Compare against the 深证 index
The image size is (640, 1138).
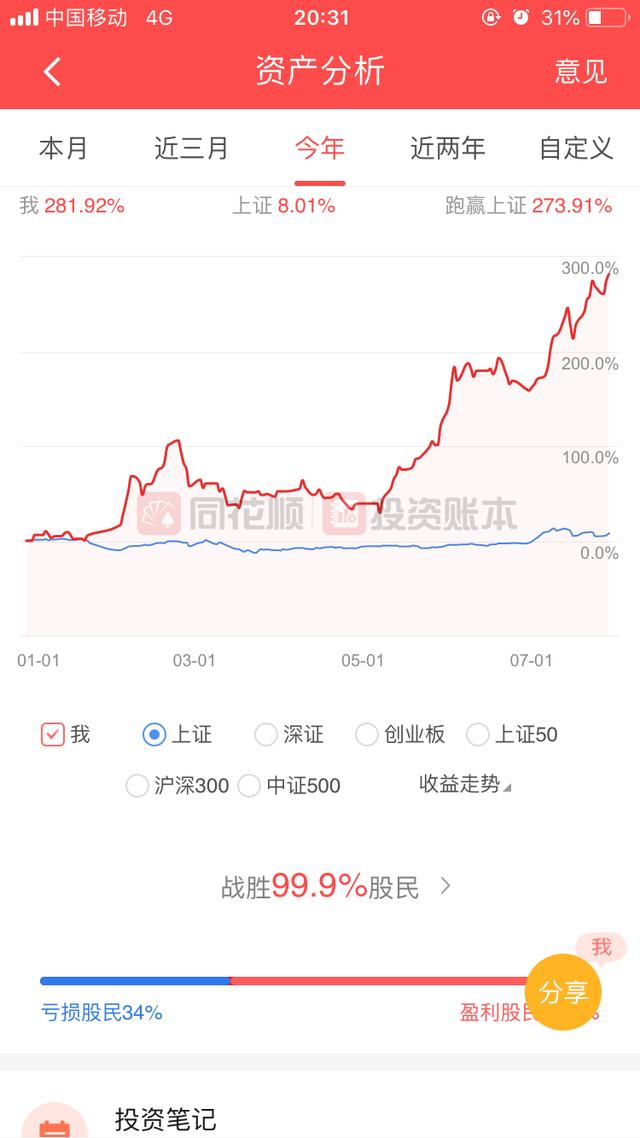pyautogui.click(x=266, y=735)
